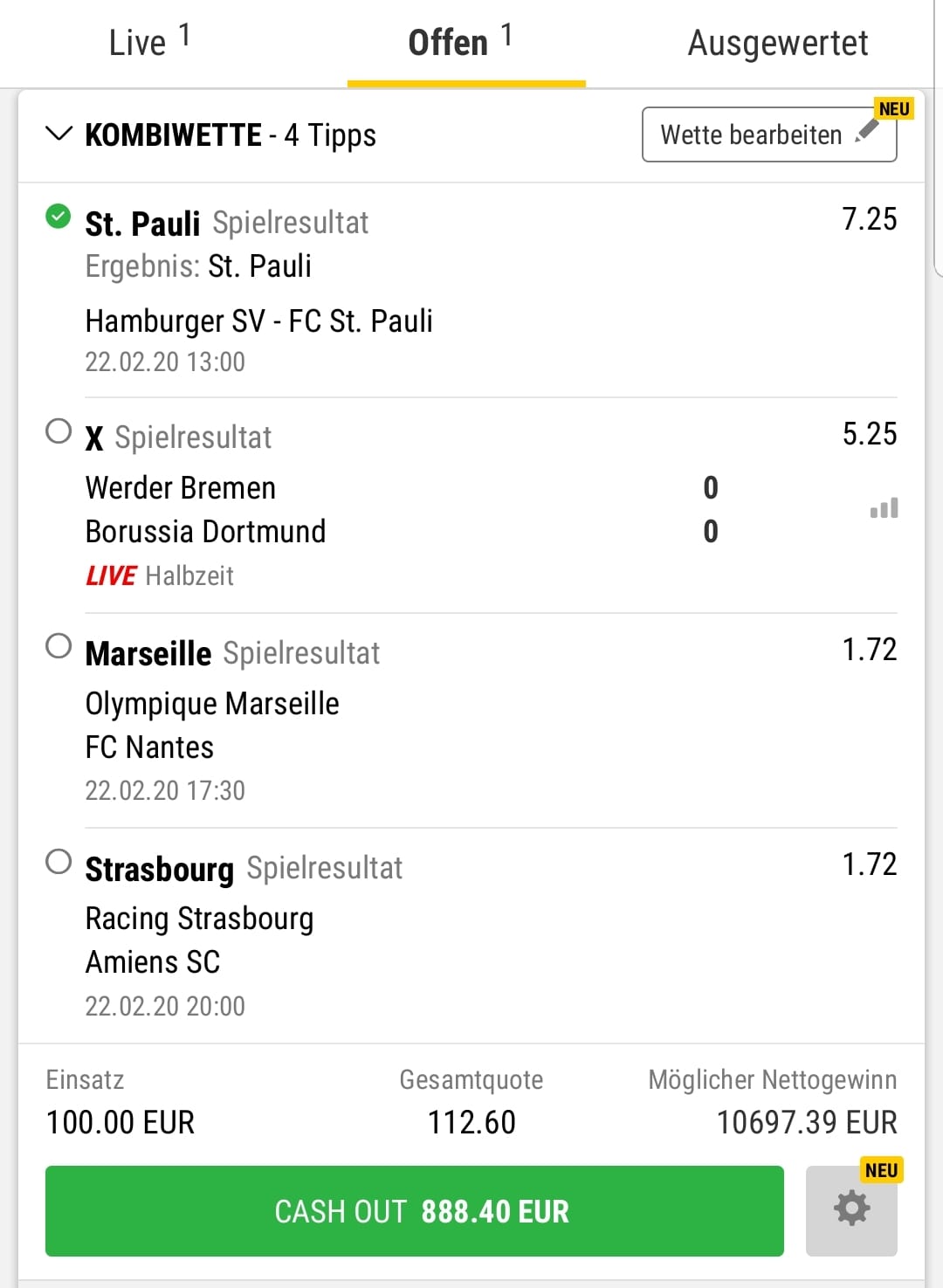Collapse the Kombiwette details chevron

[x=59, y=134]
